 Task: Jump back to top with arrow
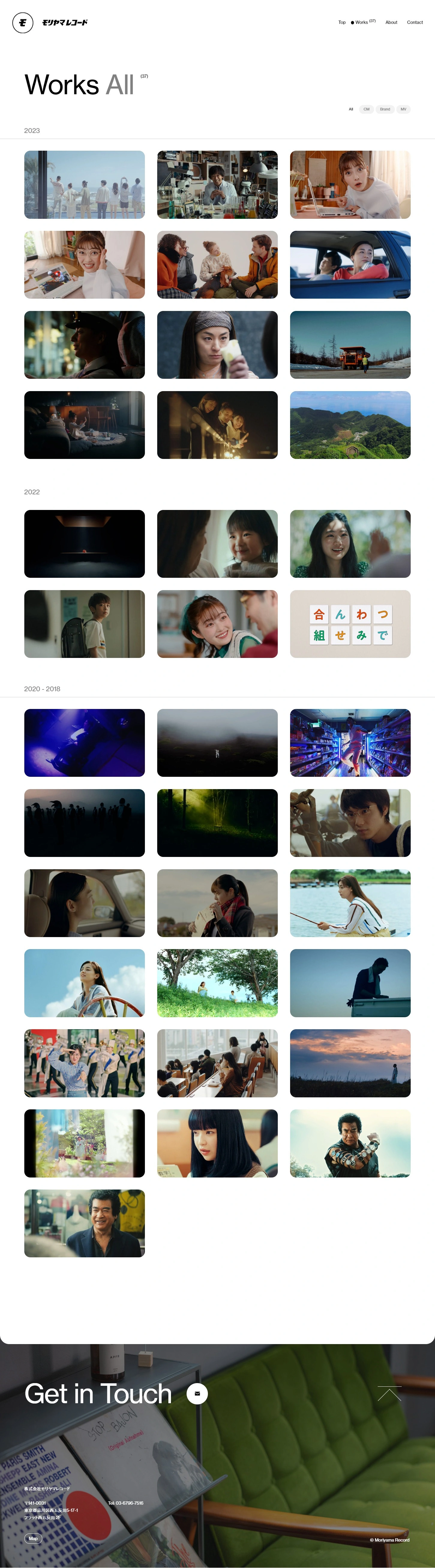click(389, 1394)
